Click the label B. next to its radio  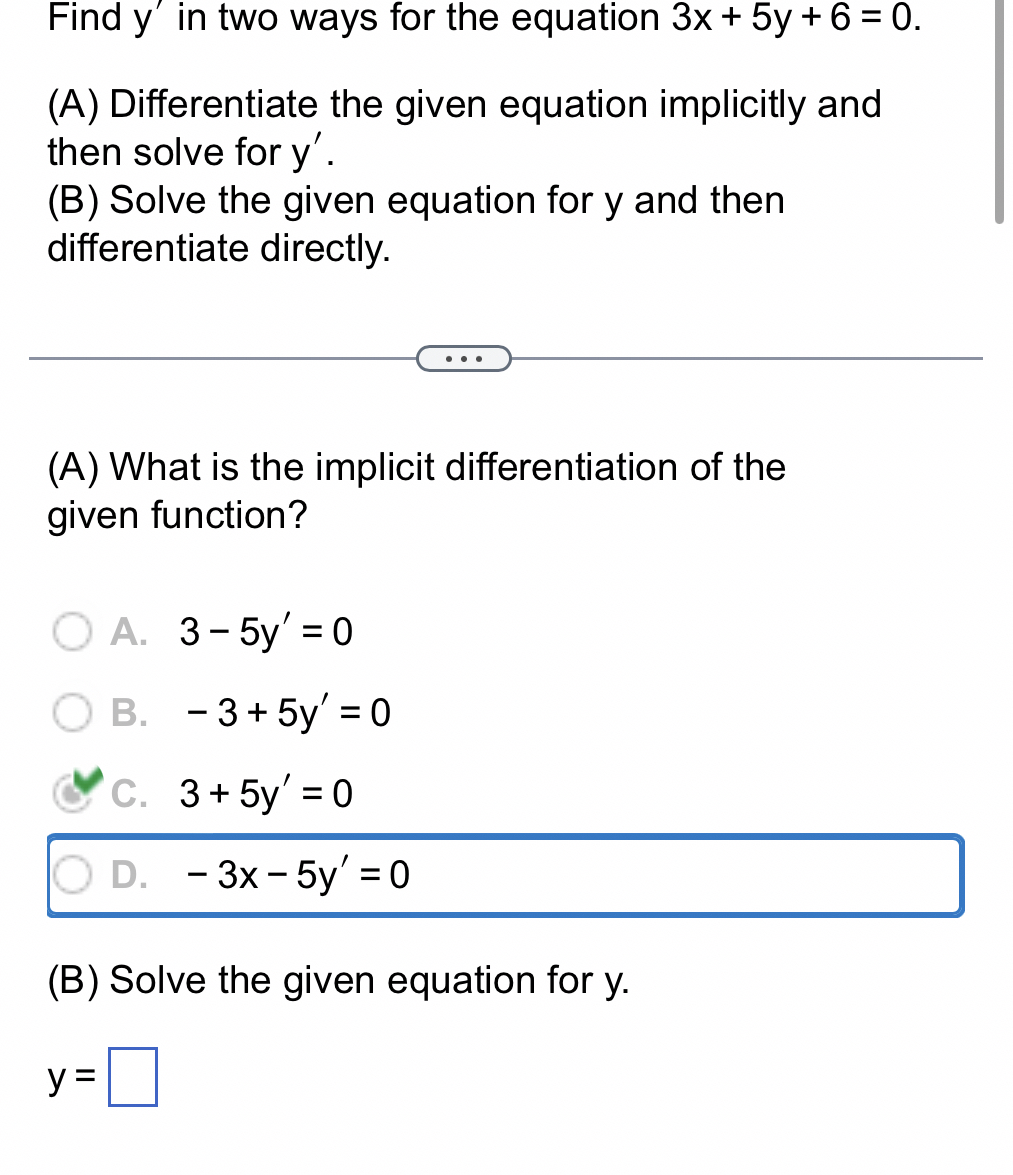[129, 713]
